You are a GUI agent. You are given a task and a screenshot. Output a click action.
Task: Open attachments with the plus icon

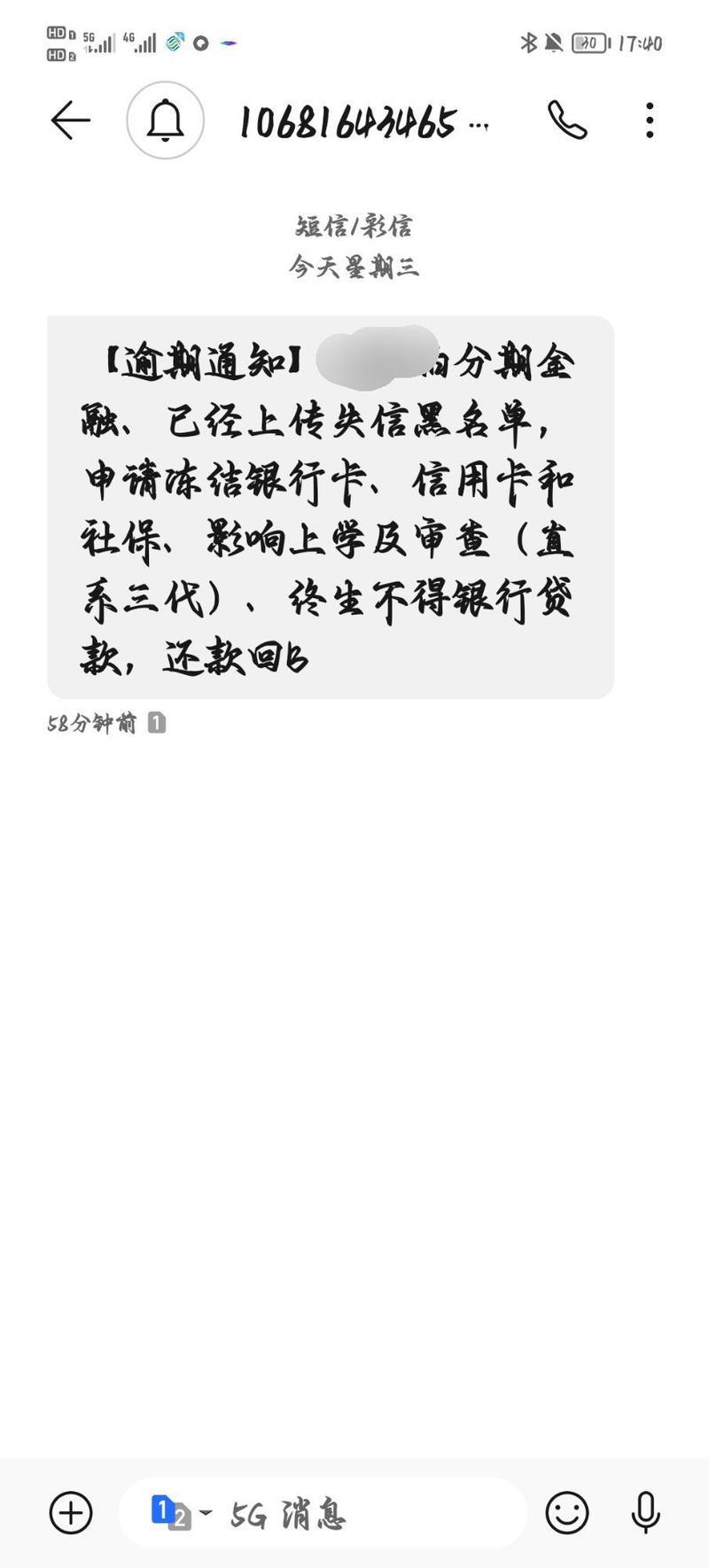pyautogui.click(x=68, y=1512)
